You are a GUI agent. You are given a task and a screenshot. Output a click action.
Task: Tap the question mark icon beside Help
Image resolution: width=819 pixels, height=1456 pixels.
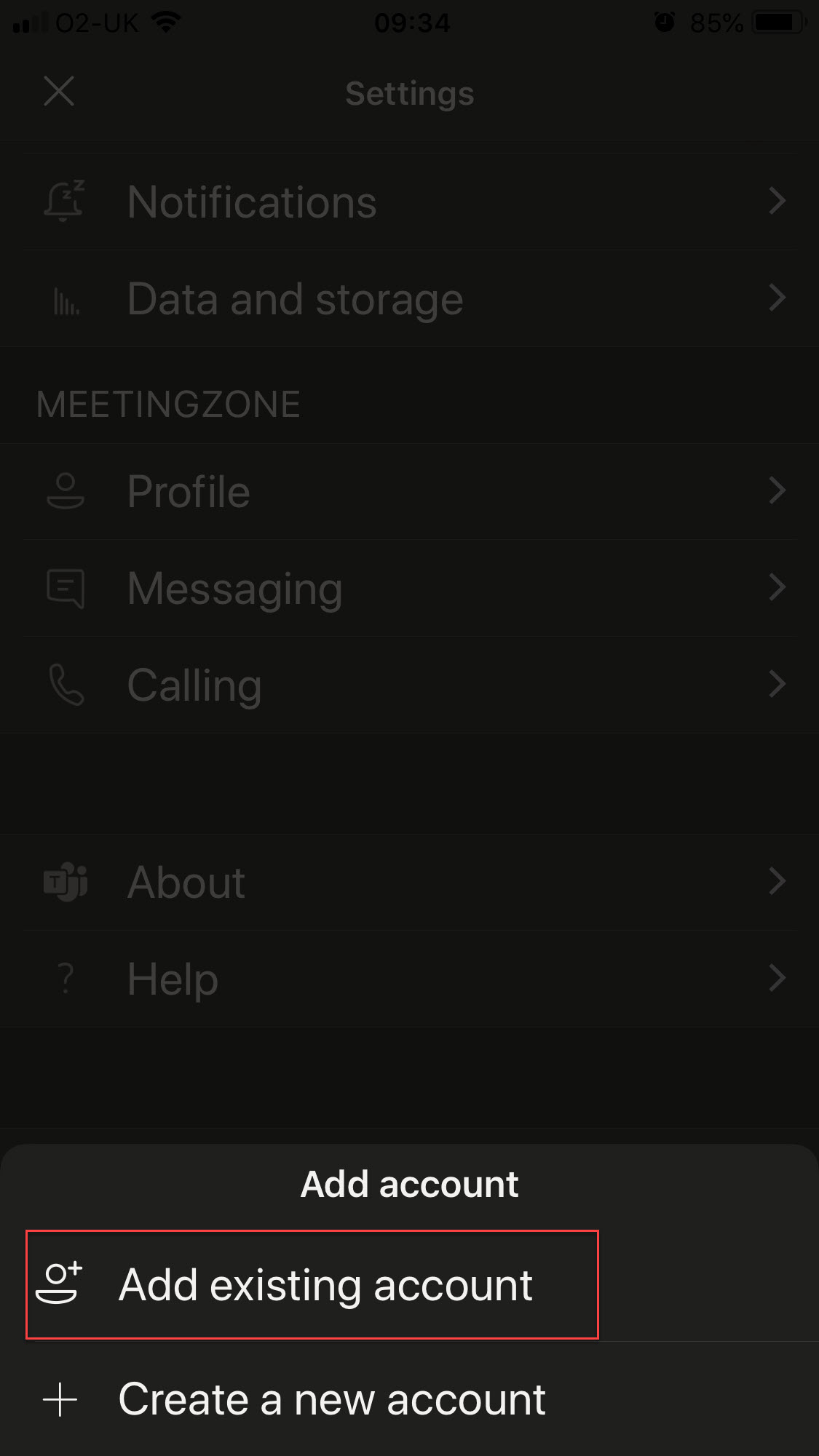[65, 978]
